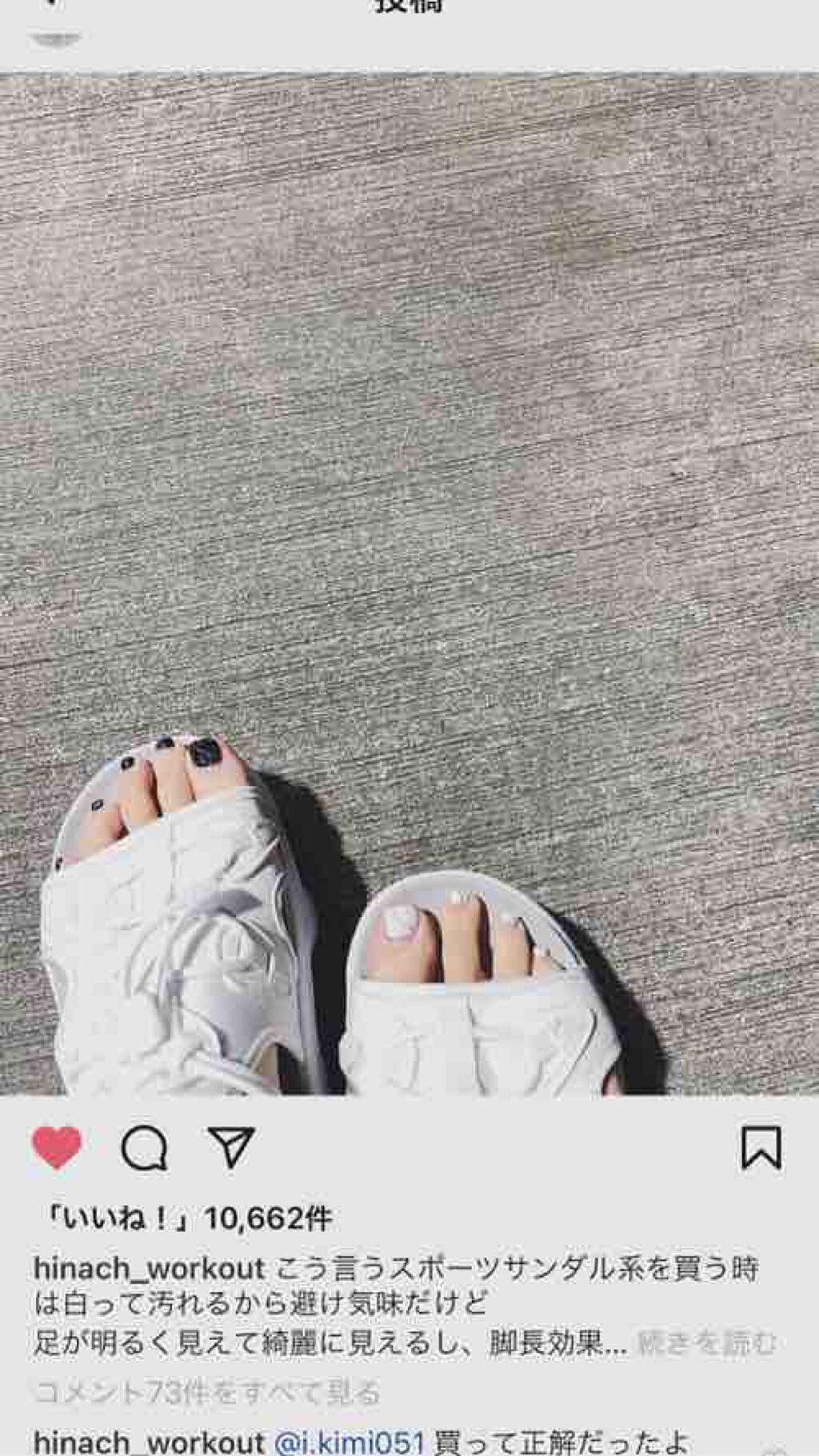Share post via paper plane icon
The height and width of the screenshot is (1456, 819).
pos(231,1148)
